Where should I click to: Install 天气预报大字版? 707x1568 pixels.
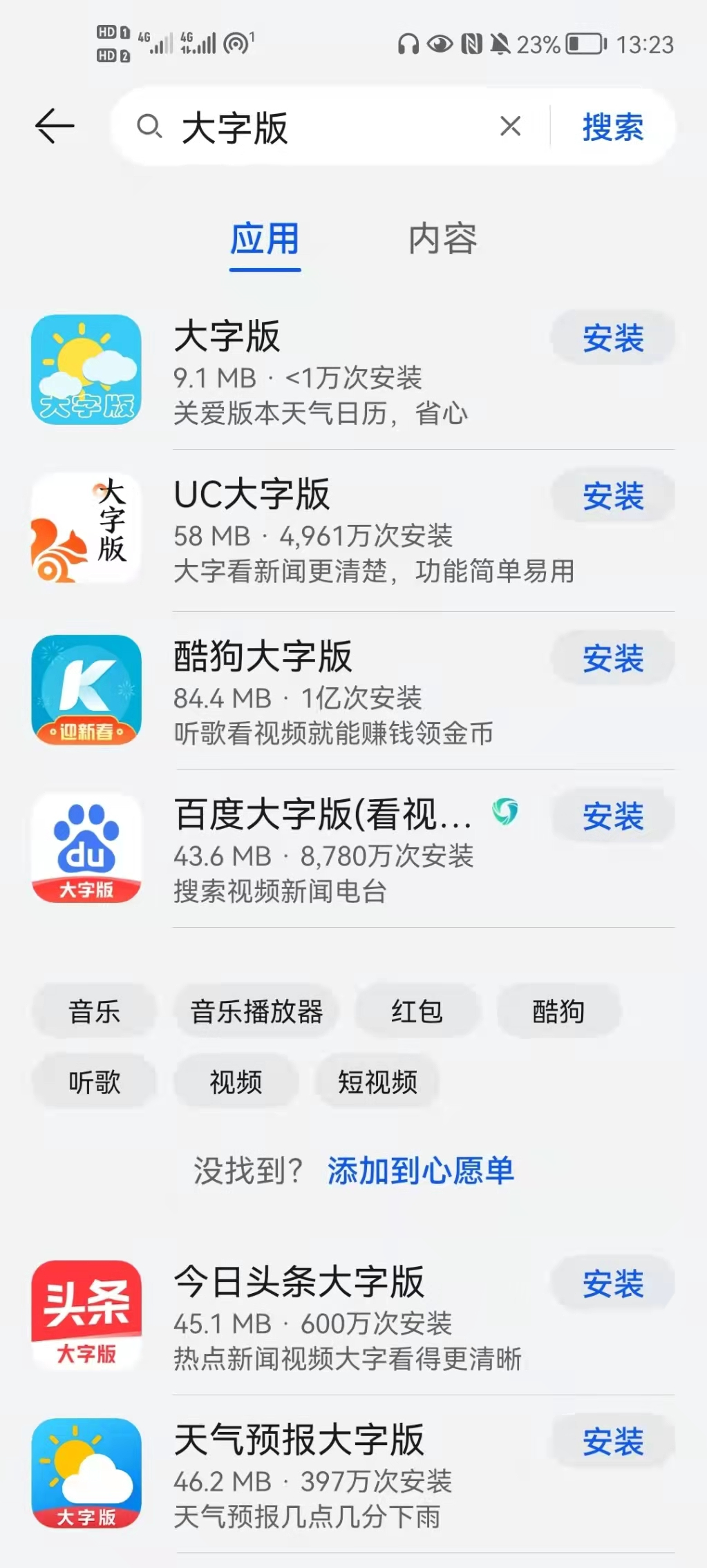(x=613, y=1442)
